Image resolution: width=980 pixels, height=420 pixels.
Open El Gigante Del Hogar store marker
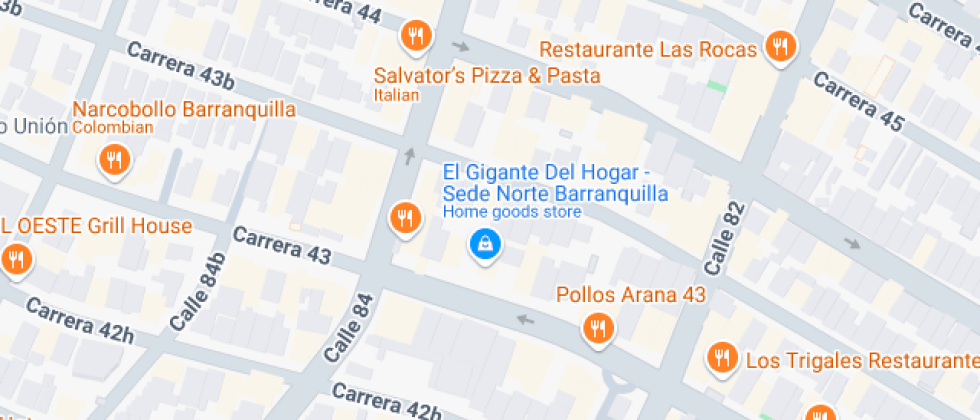[x=485, y=243]
